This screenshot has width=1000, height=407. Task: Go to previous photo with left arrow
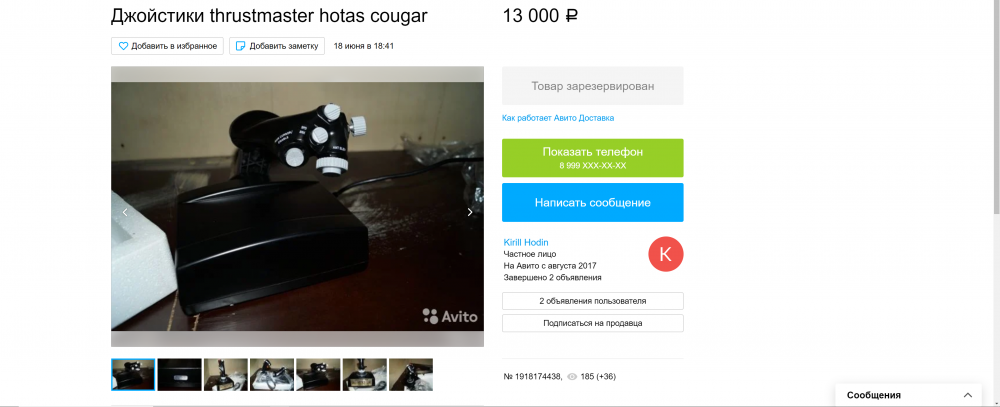[x=125, y=212]
